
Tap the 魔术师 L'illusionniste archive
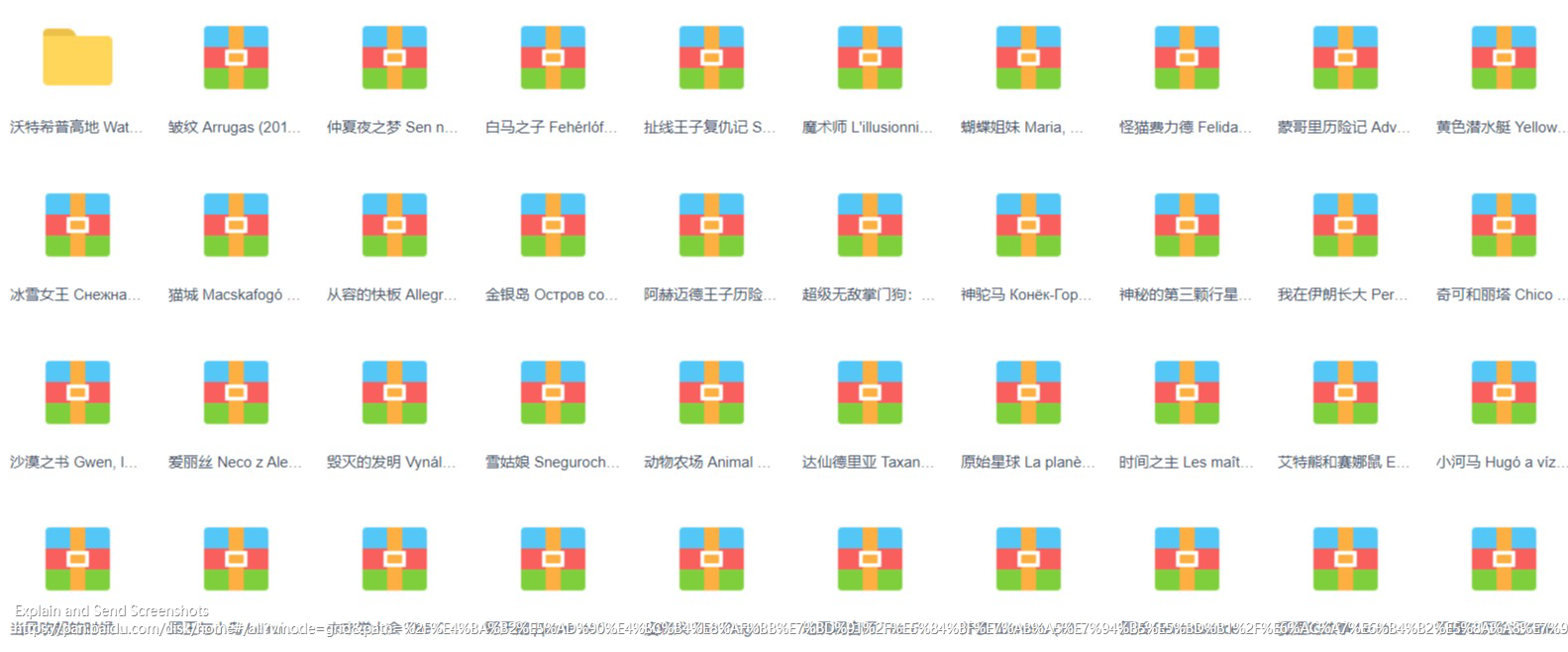coord(870,57)
